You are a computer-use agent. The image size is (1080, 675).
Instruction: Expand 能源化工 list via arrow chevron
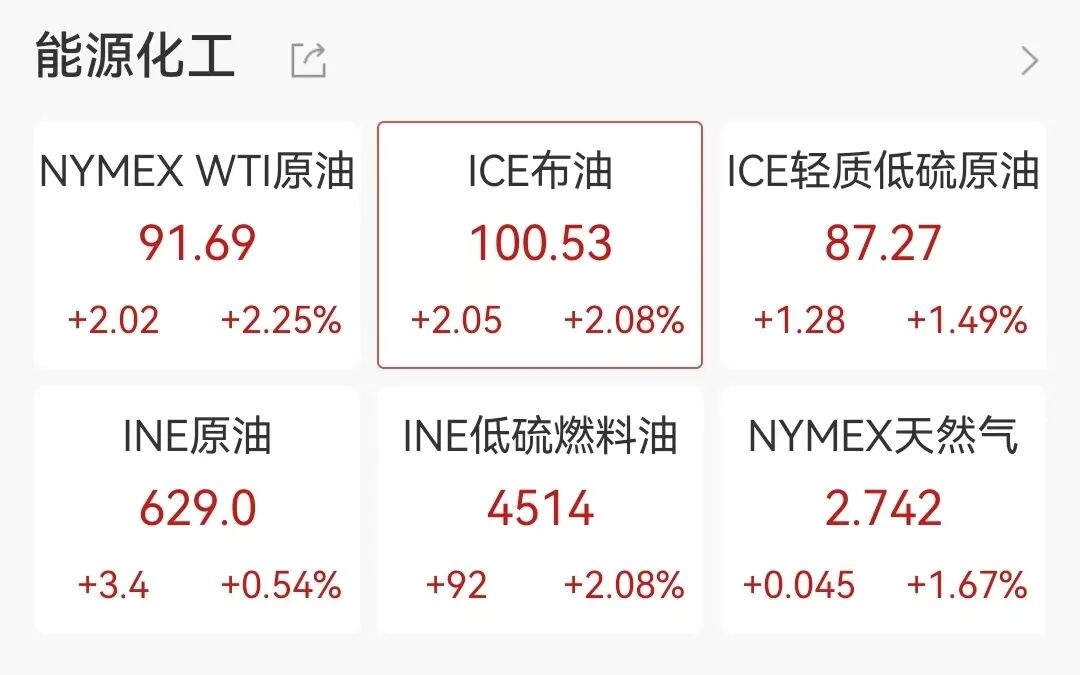(x=1029, y=61)
